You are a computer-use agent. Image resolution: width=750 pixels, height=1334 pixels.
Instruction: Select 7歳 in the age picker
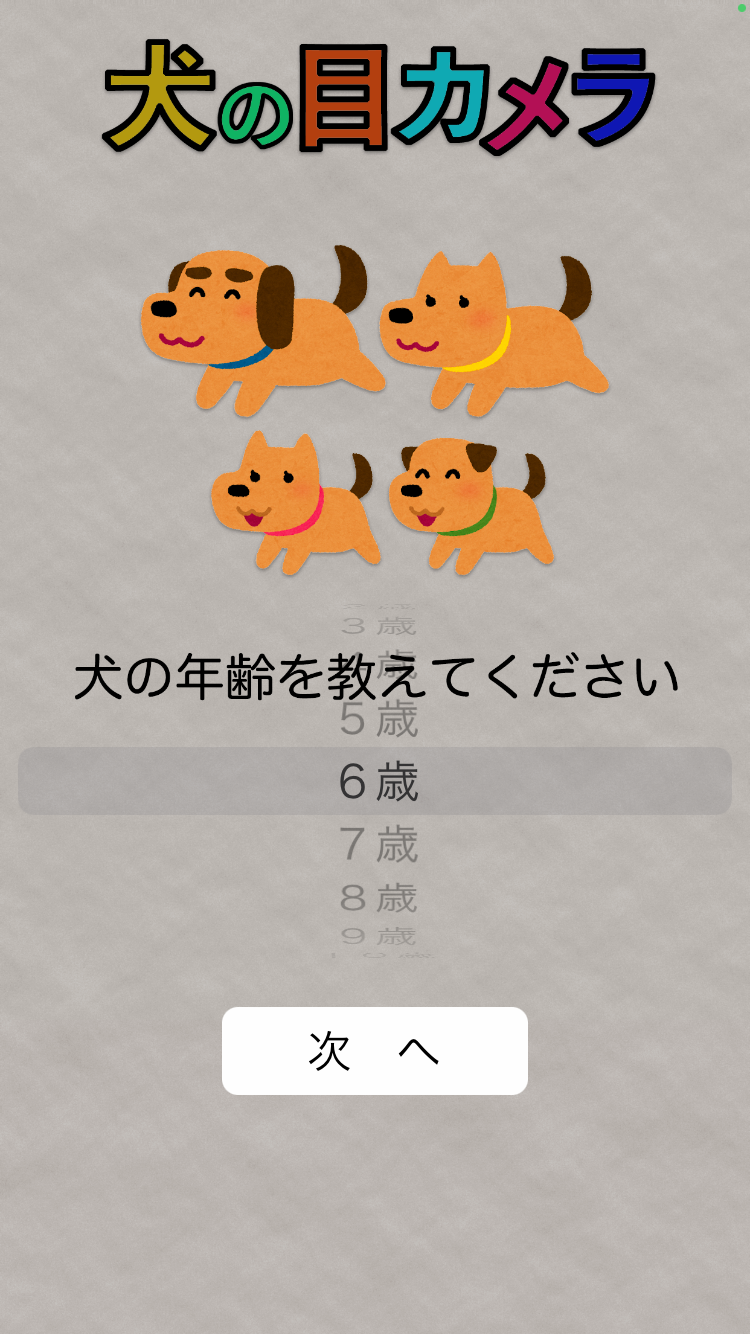click(378, 845)
